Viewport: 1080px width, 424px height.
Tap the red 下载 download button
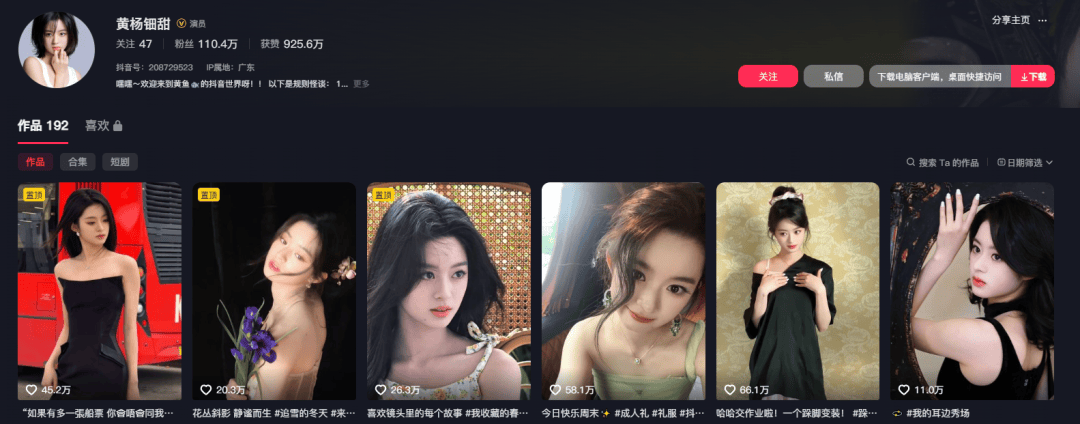pos(1033,76)
